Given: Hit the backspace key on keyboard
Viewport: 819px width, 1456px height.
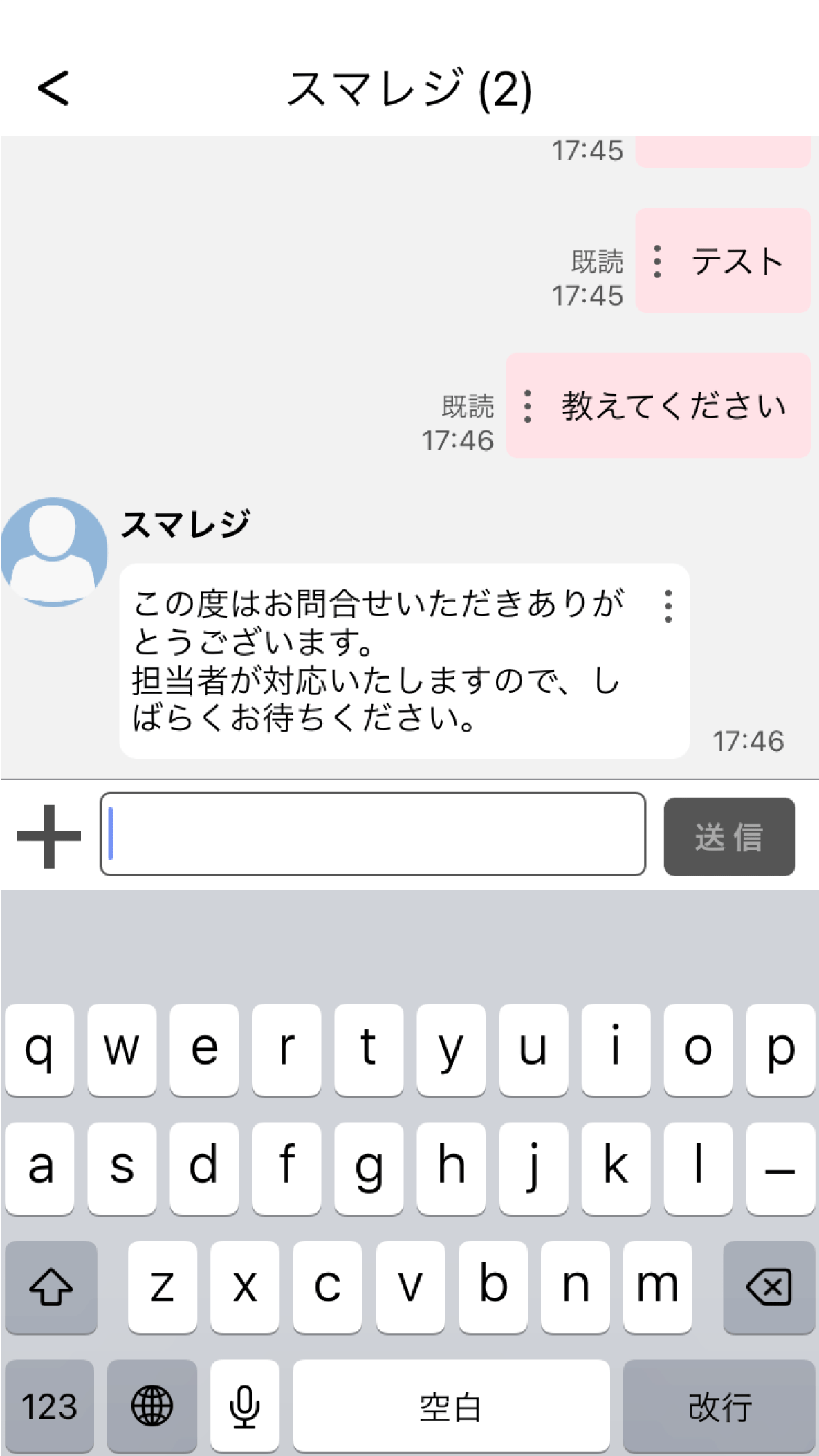Looking at the screenshot, I should pos(769,1287).
